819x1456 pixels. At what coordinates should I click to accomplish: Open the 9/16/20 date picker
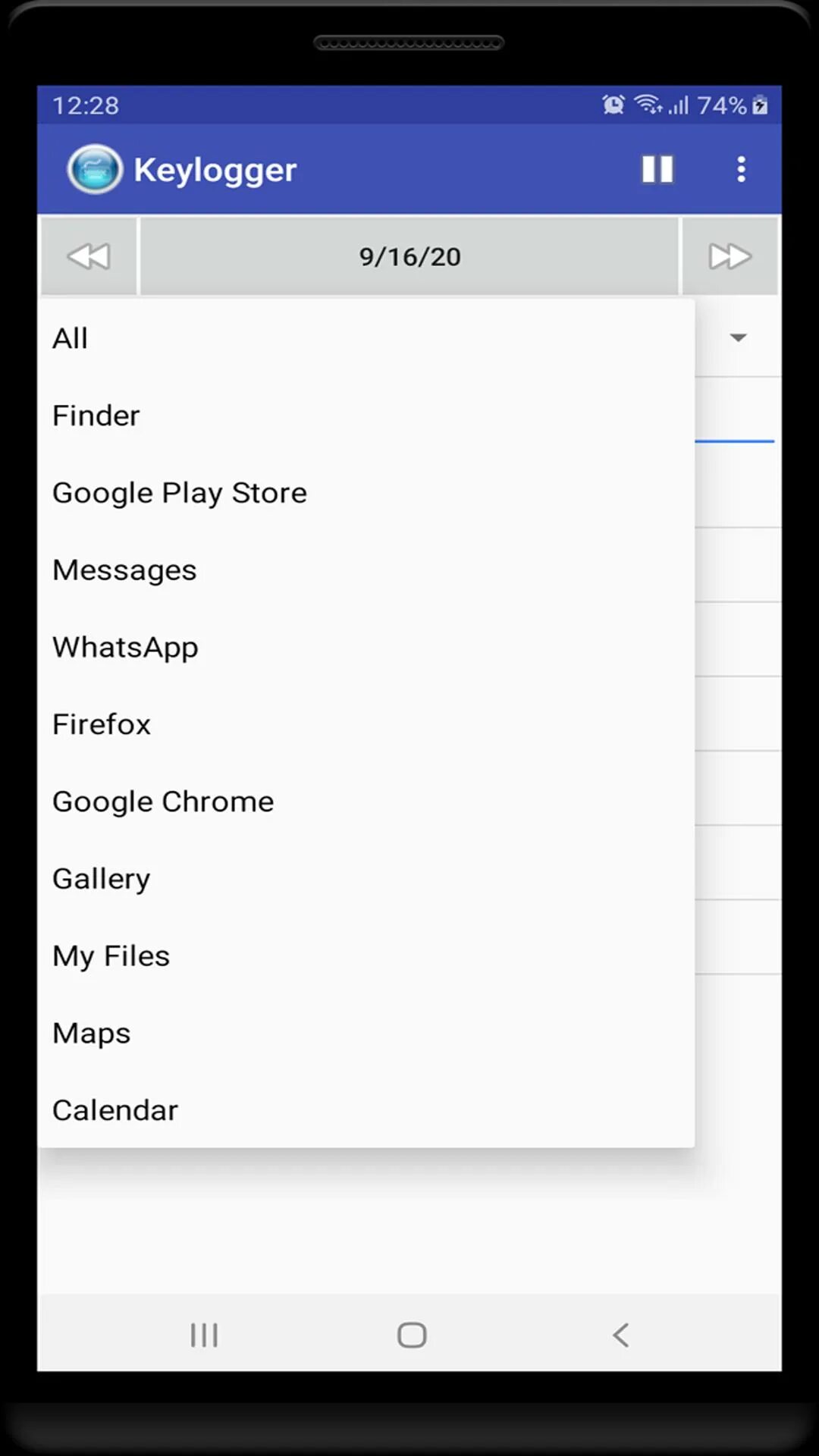tap(409, 256)
